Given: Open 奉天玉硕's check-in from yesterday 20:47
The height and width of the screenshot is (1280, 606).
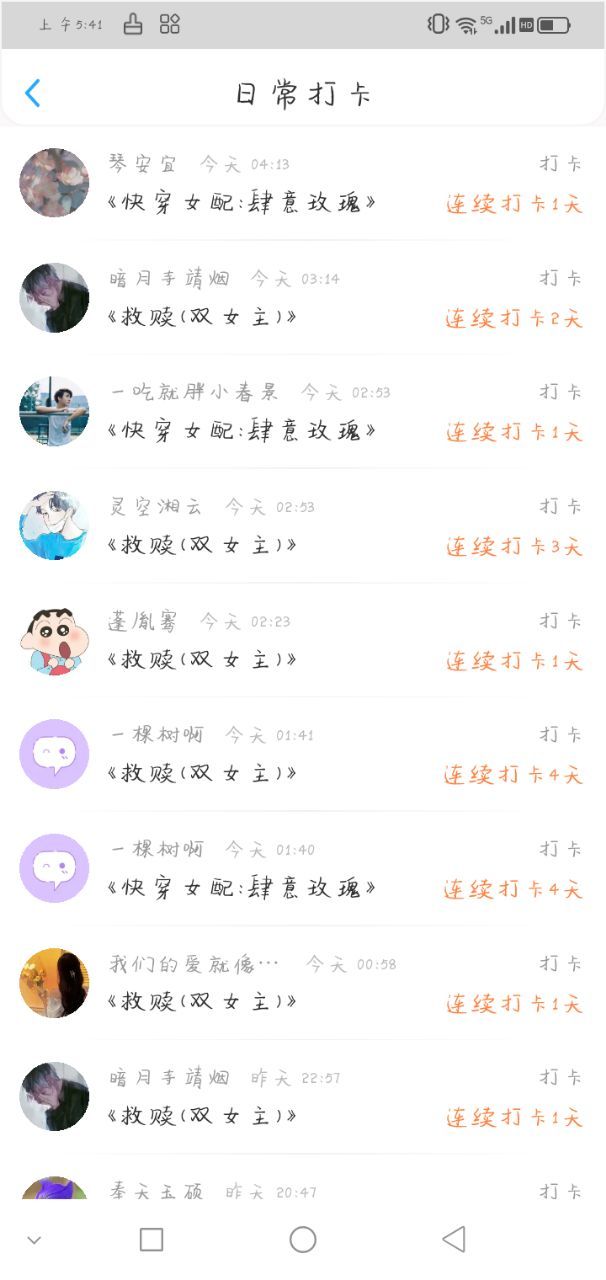Looking at the screenshot, I should [303, 1177].
